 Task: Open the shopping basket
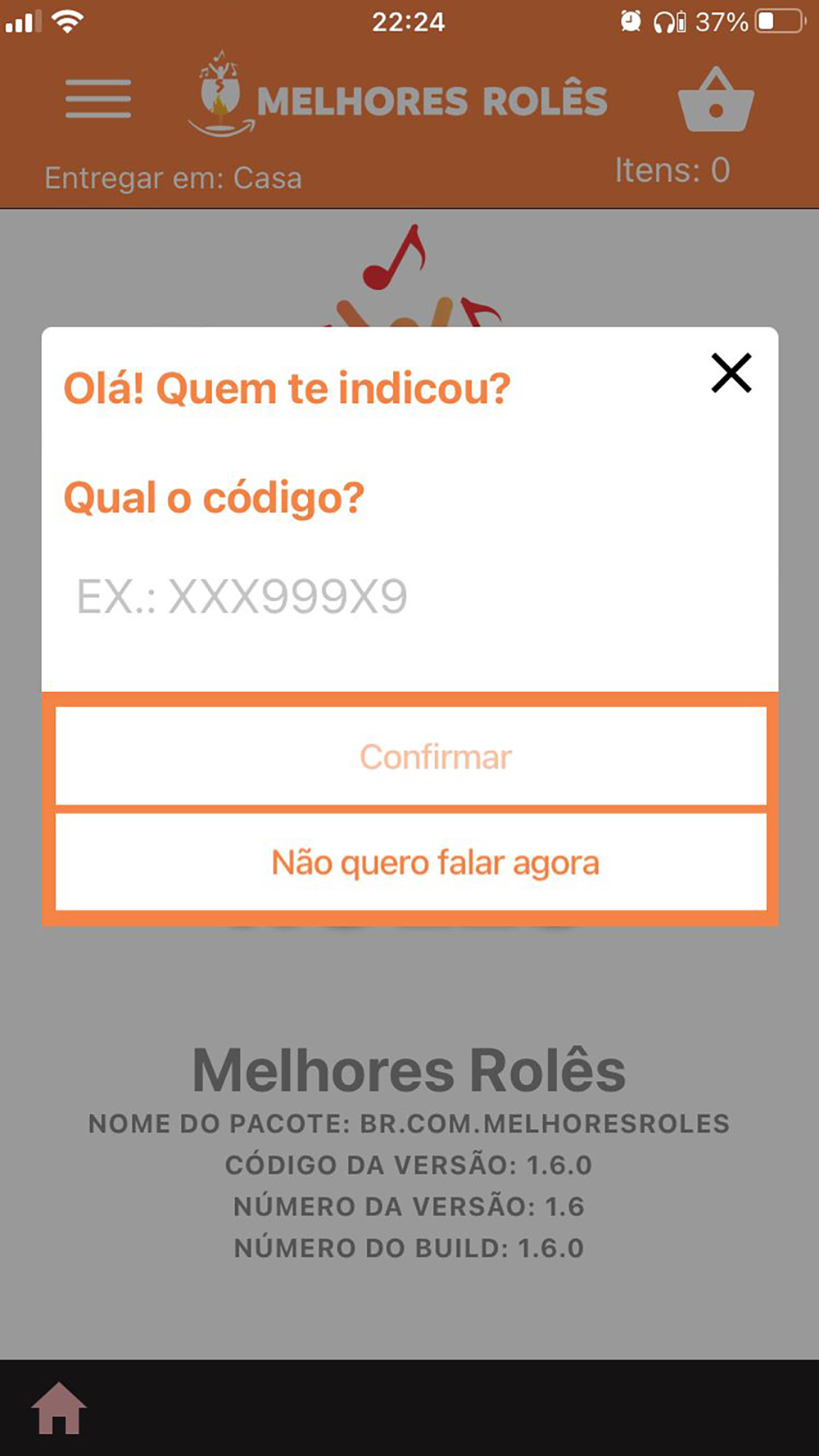click(x=715, y=100)
